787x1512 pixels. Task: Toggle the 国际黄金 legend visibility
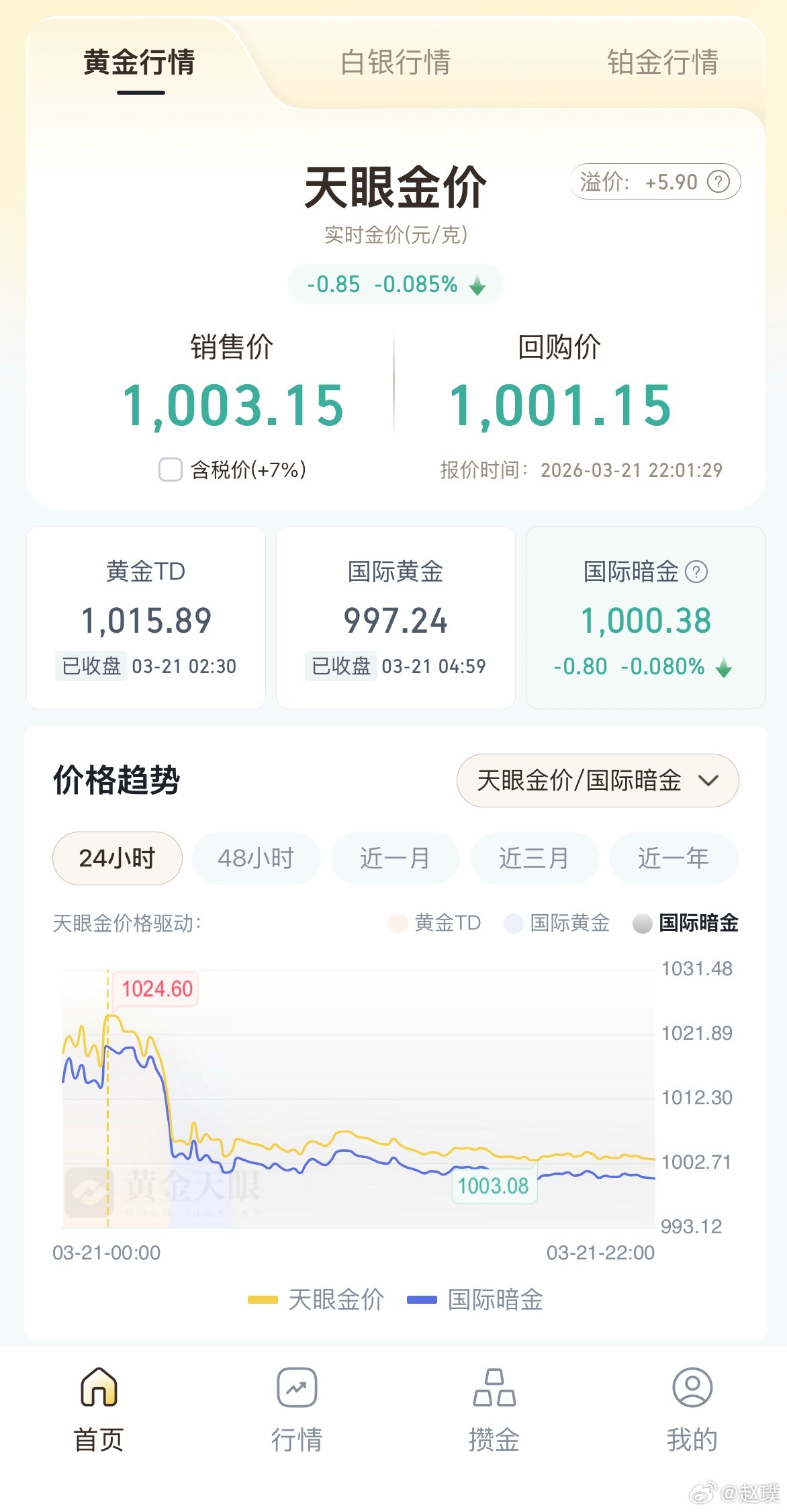point(567,924)
